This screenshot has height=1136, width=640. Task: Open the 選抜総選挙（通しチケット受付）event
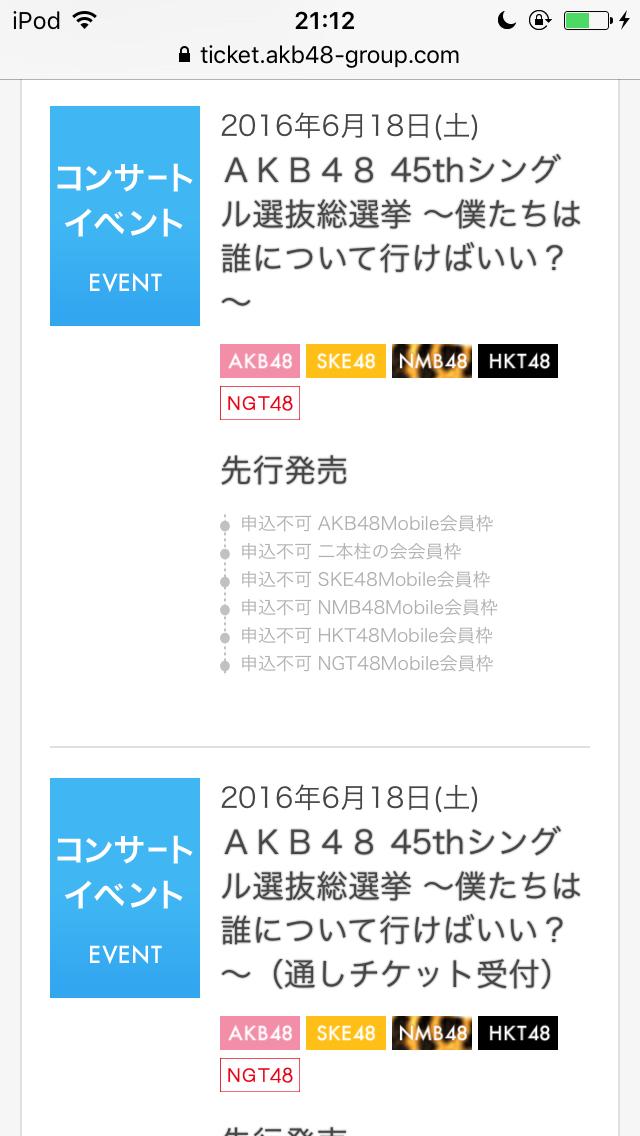(x=400, y=886)
